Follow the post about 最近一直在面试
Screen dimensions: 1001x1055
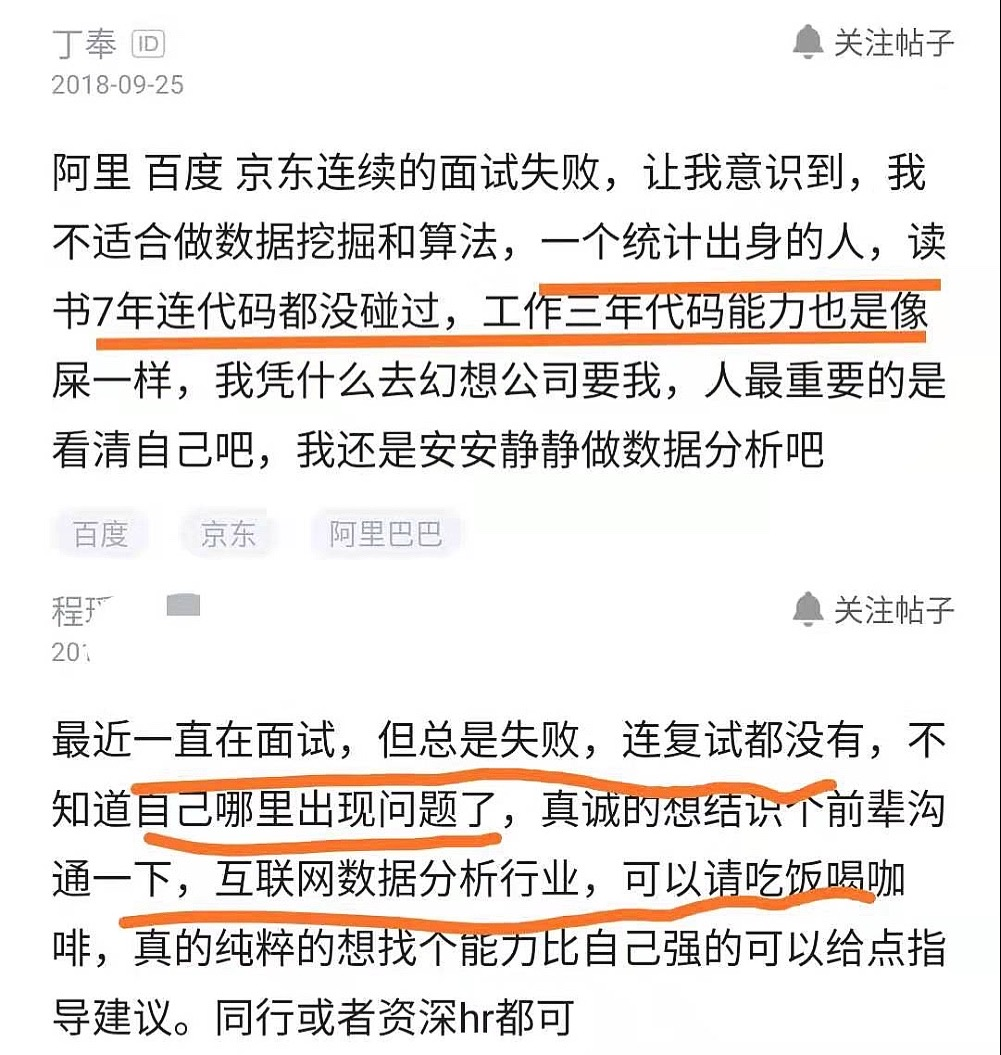click(873, 610)
